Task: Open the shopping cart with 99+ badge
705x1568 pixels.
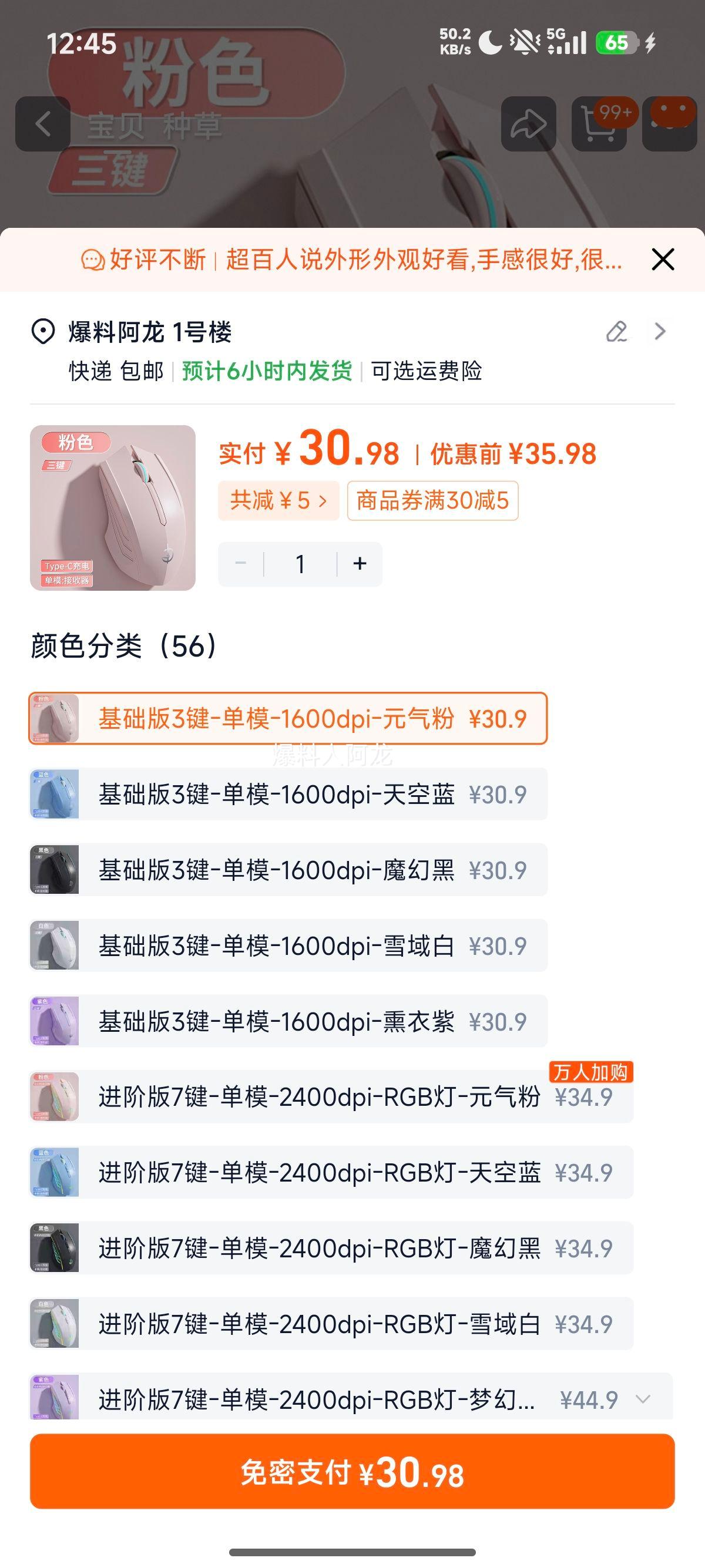Action: pos(599,124)
